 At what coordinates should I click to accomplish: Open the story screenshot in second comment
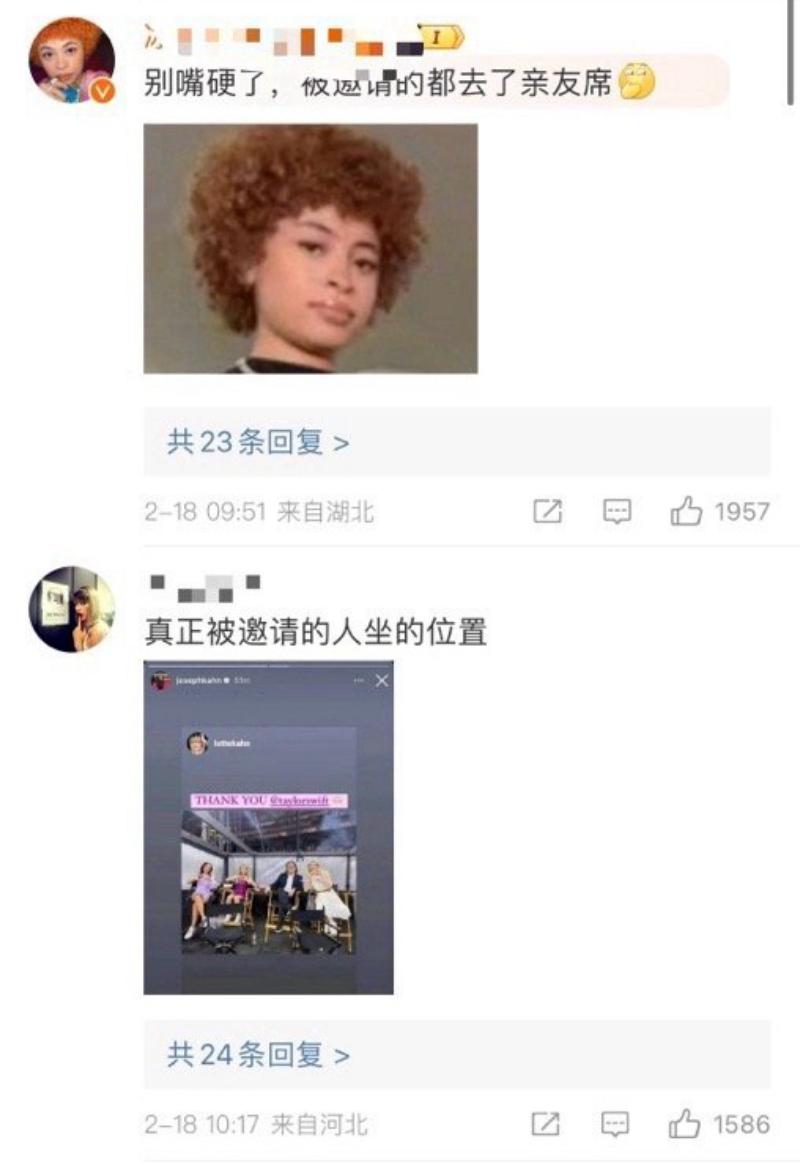(268, 827)
